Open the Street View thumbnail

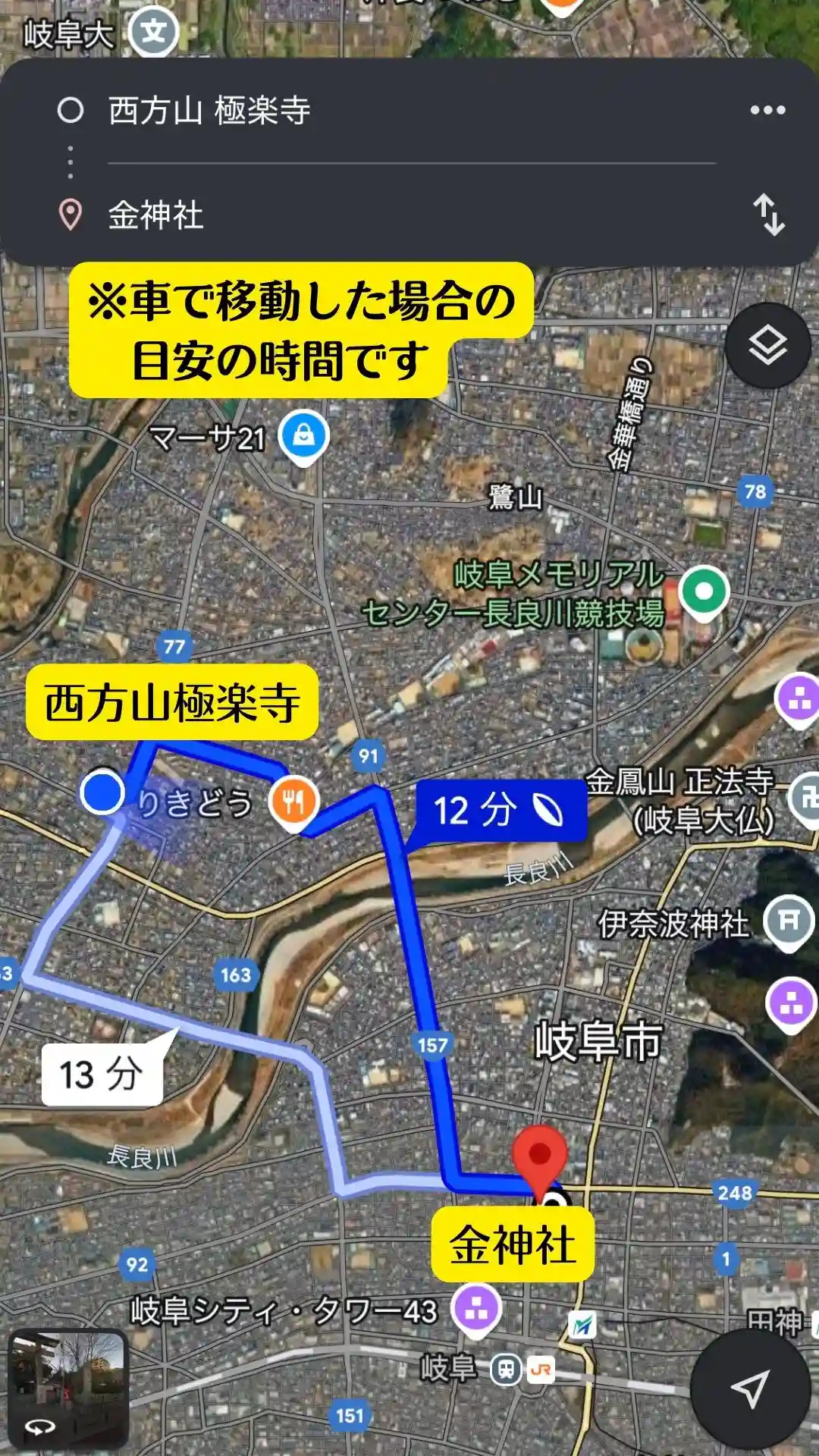click(x=68, y=1388)
